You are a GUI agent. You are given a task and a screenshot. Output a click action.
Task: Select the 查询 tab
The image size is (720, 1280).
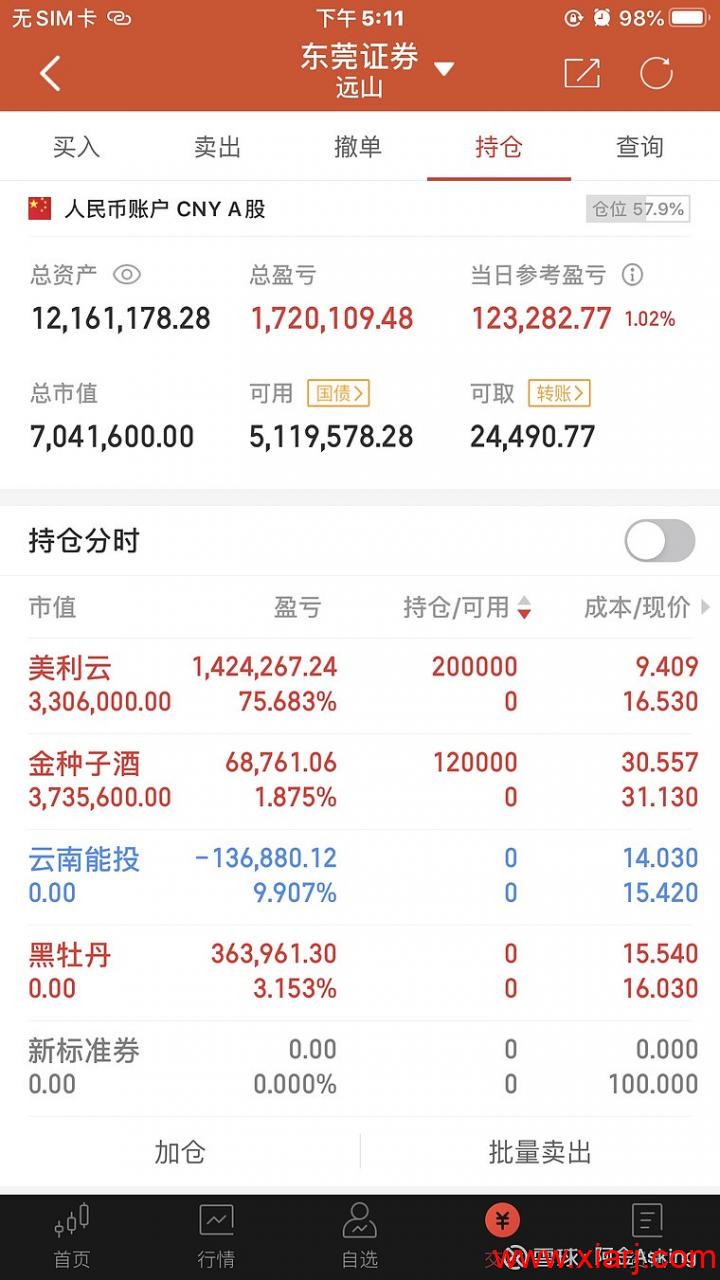click(639, 147)
